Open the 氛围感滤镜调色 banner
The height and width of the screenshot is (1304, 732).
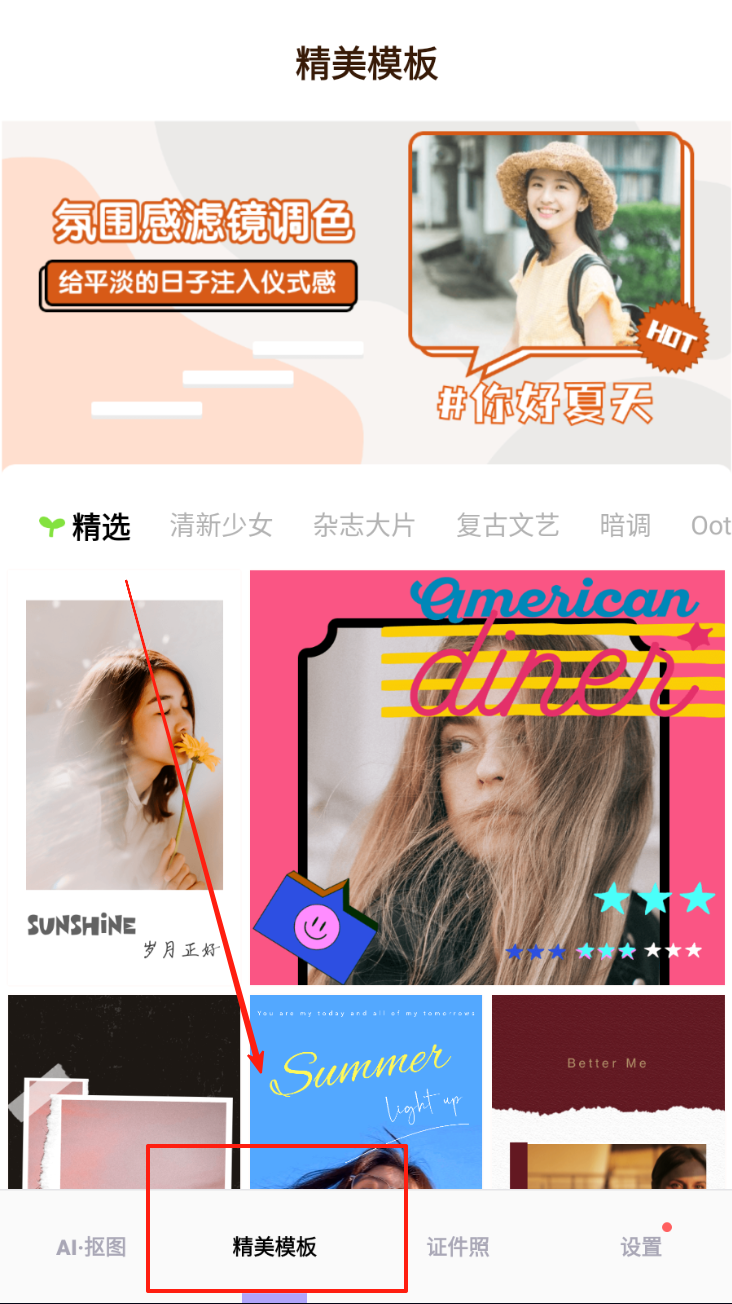point(366,292)
